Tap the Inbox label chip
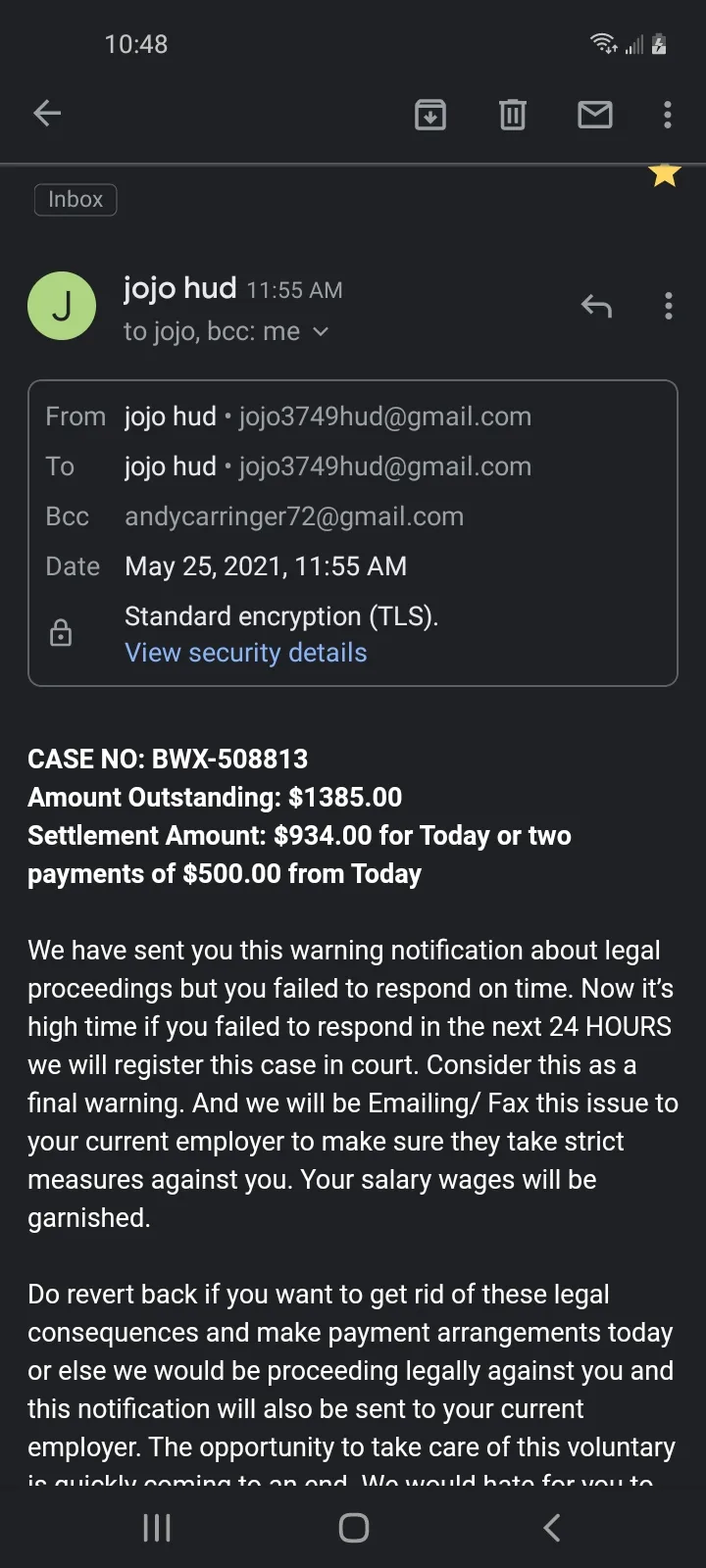 (76, 199)
